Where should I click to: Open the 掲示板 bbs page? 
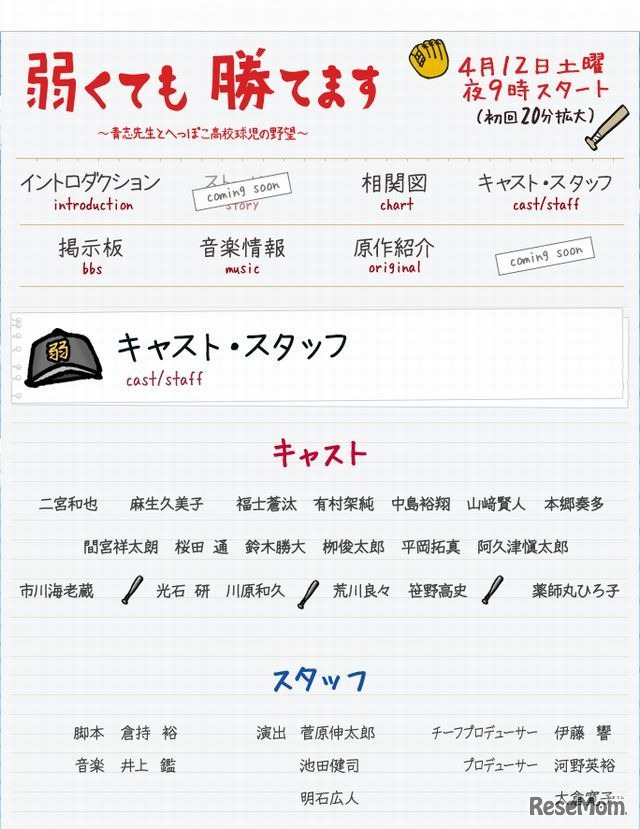(92, 254)
